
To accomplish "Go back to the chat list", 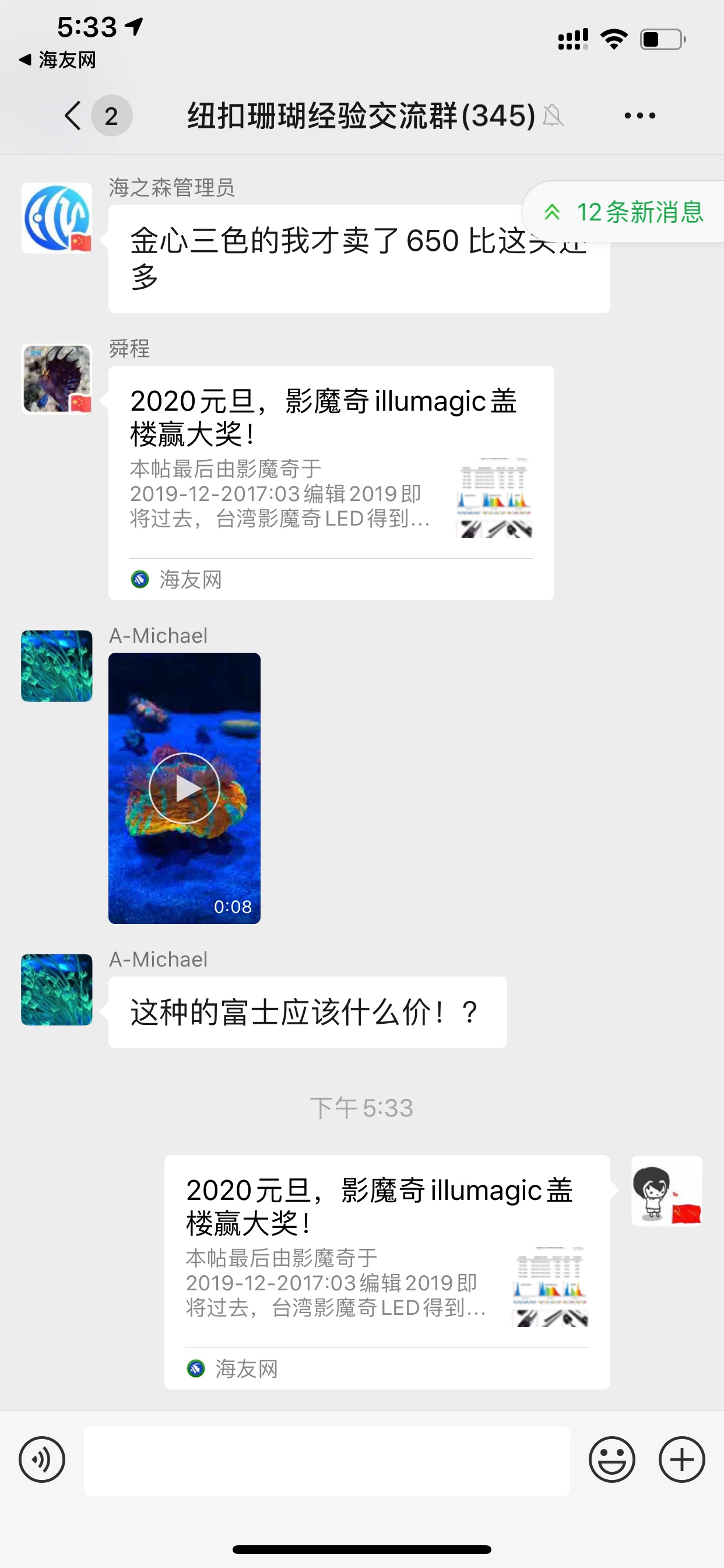I will click(x=73, y=116).
